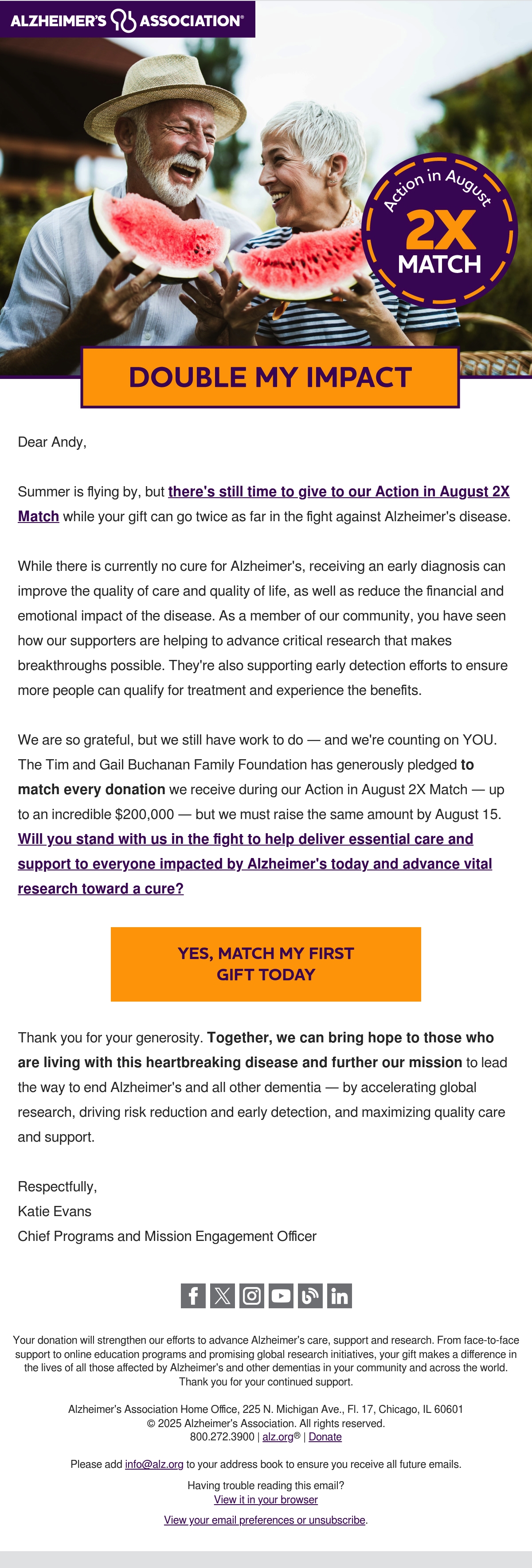Tap the DOUBLE MY IMPACT banner button
The height and width of the screenshot is (1568, 532).
coord(270,377)
